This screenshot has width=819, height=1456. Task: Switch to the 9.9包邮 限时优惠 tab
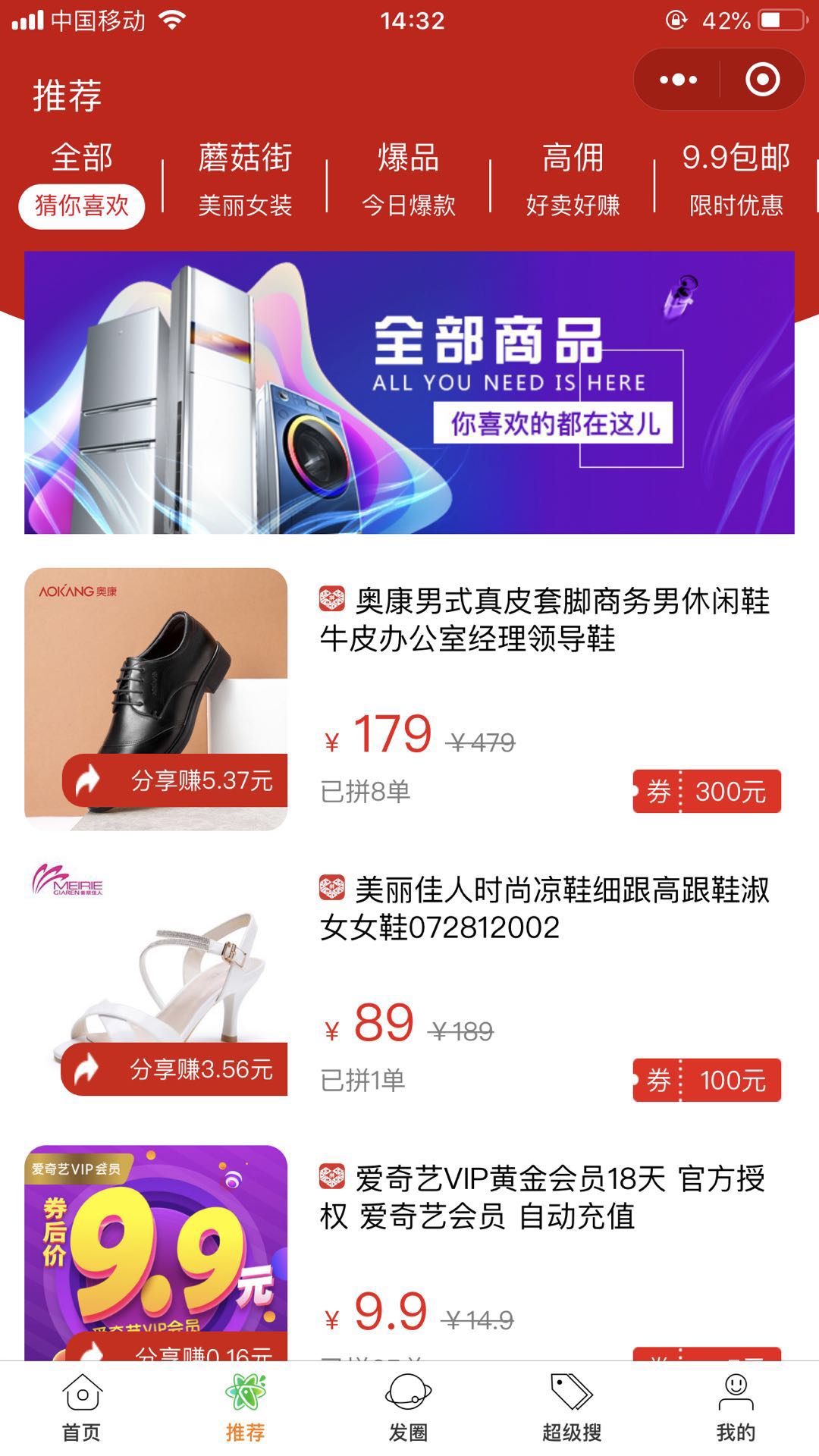pyautogui.click(x=736, y=182)
